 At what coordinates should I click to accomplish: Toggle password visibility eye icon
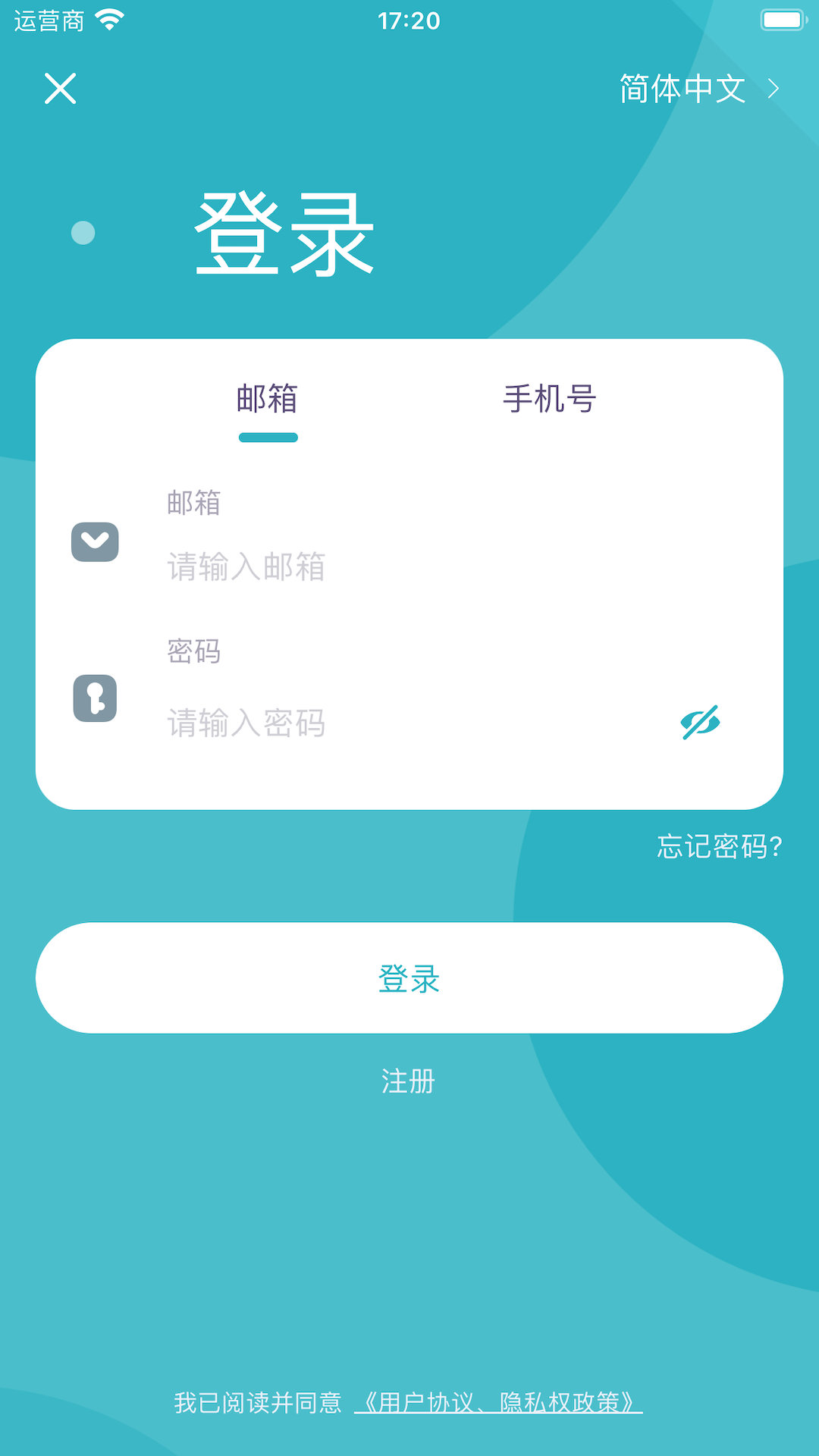700,722
